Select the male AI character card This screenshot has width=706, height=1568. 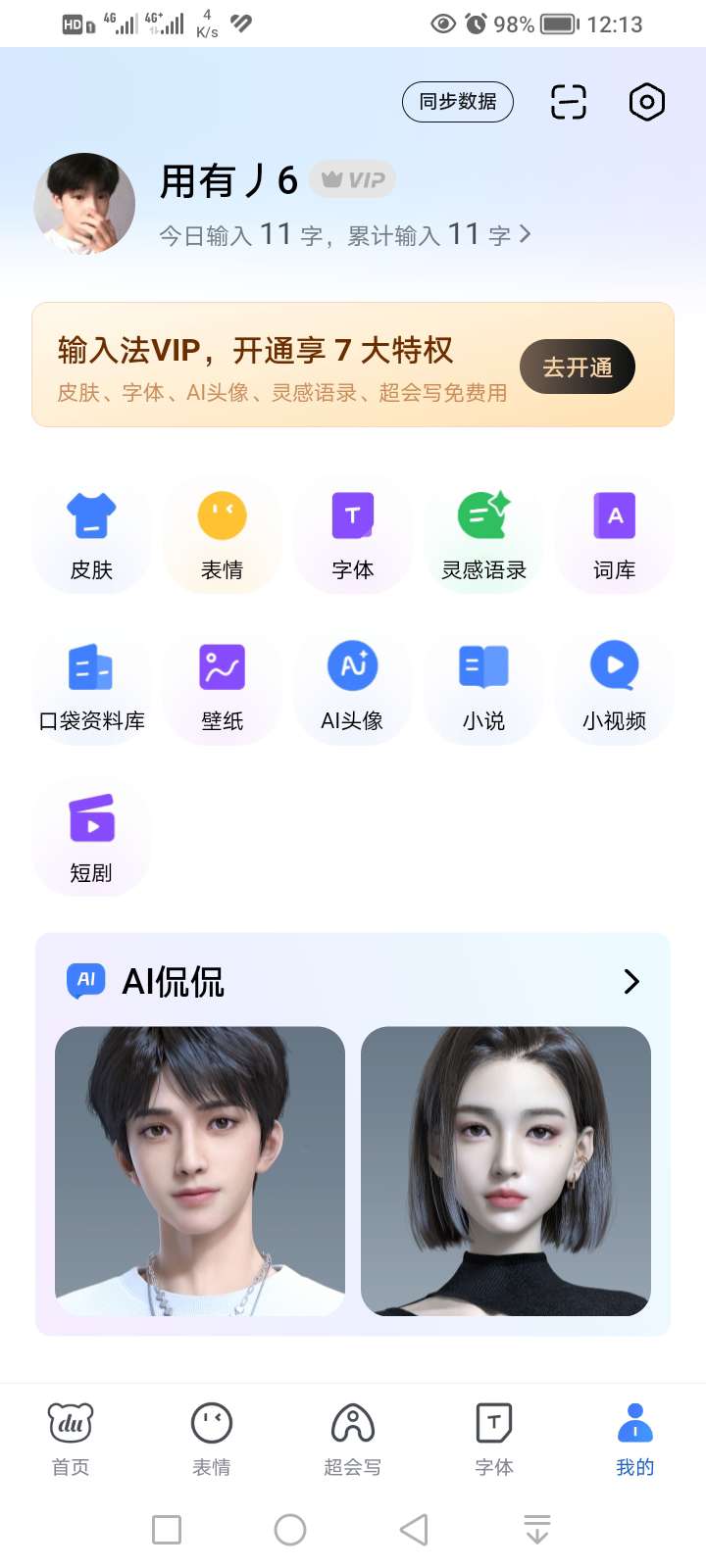point(200,1170)
